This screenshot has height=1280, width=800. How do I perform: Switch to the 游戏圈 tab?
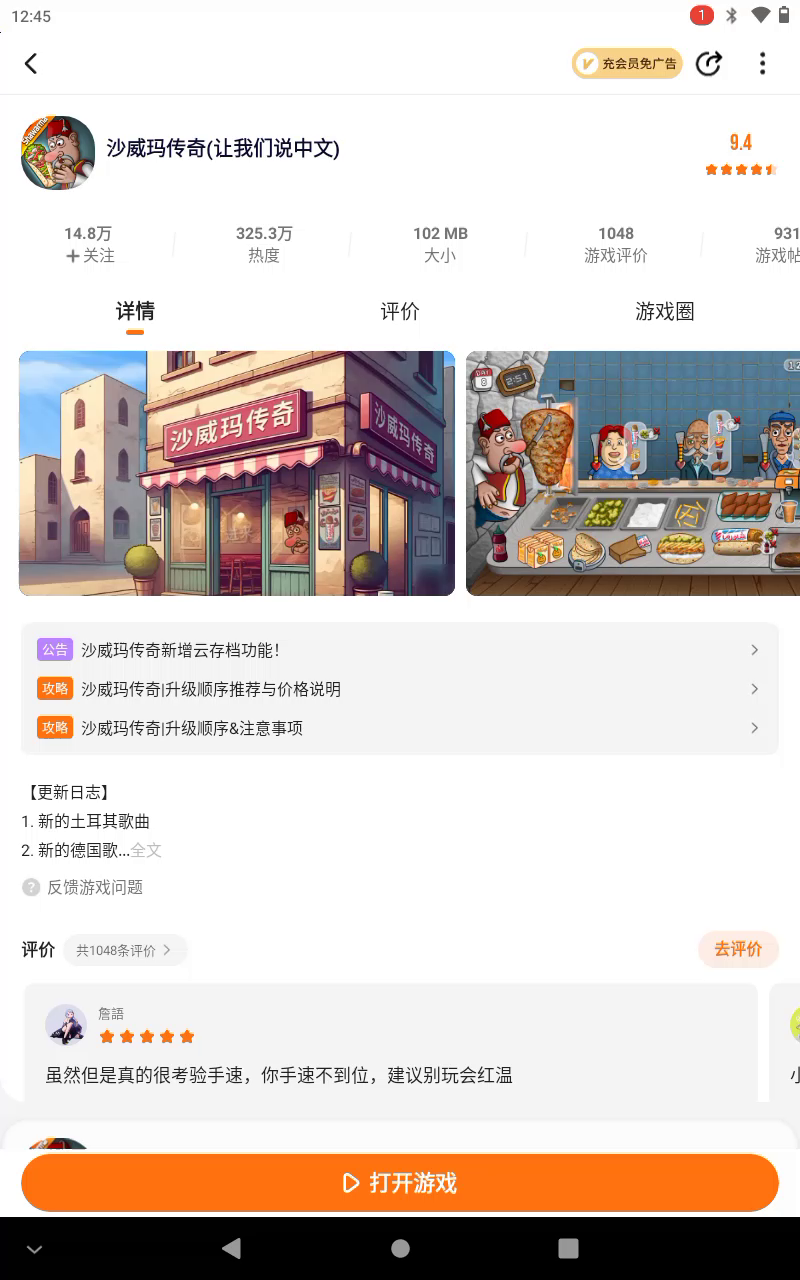(x=664, y=312)
